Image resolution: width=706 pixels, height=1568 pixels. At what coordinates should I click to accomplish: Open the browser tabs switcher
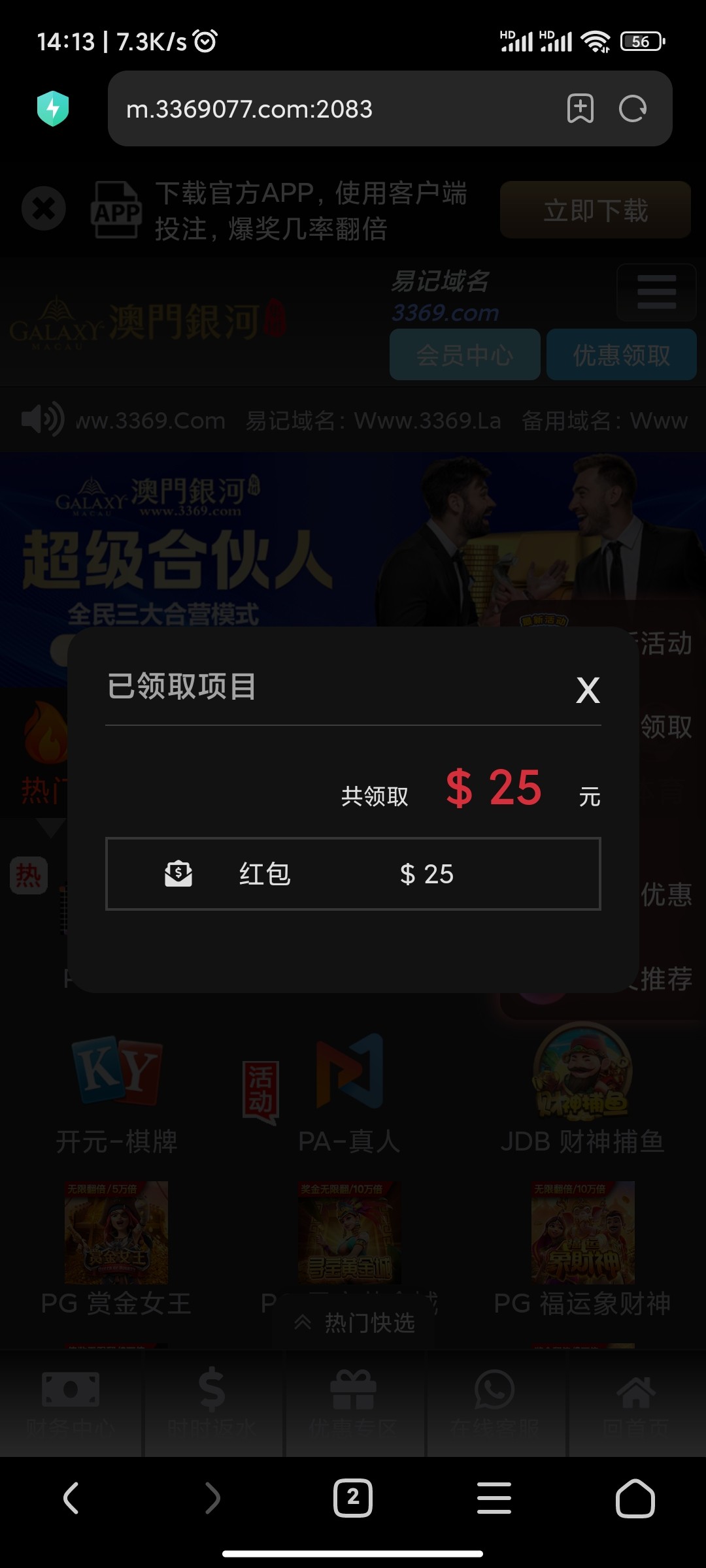353,1497
